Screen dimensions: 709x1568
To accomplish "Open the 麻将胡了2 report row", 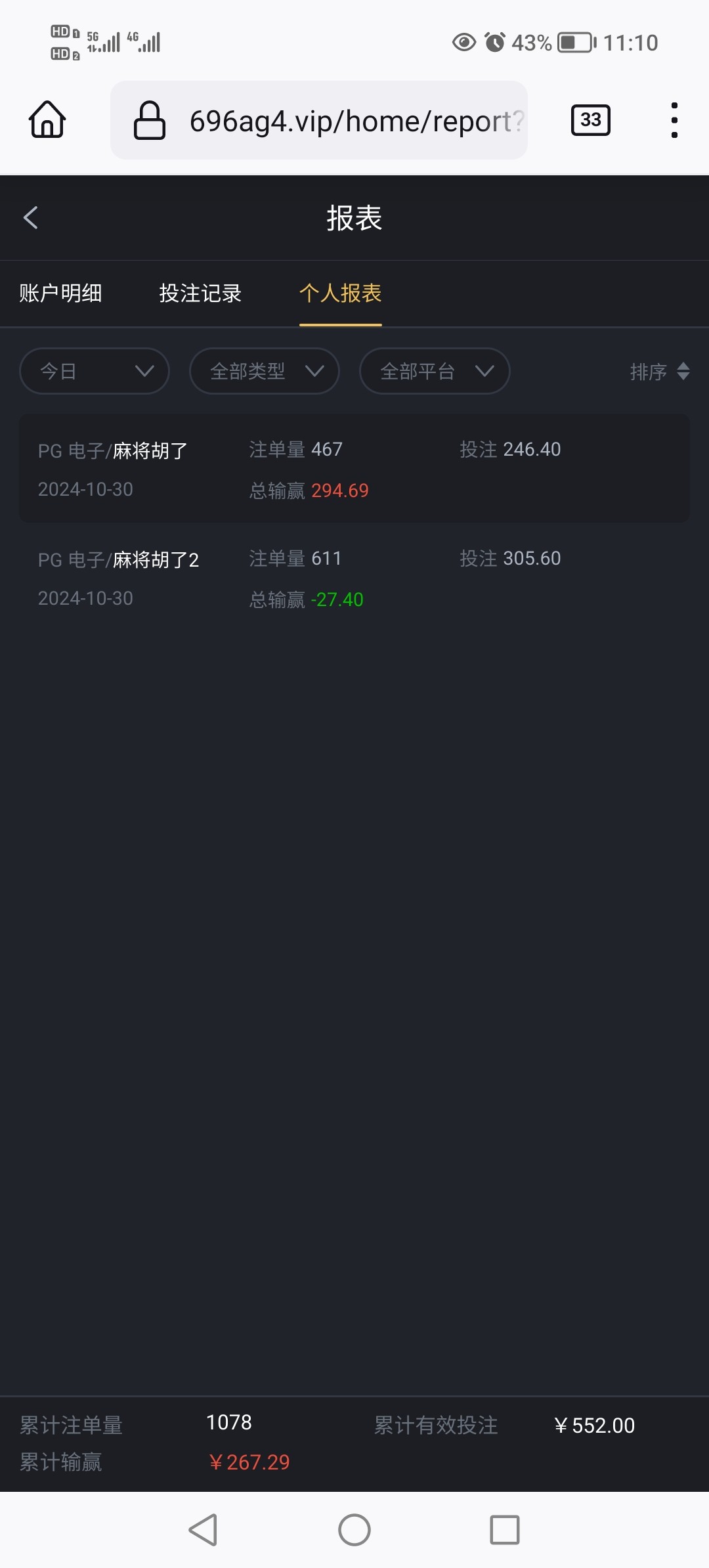I will click(354, 578).
